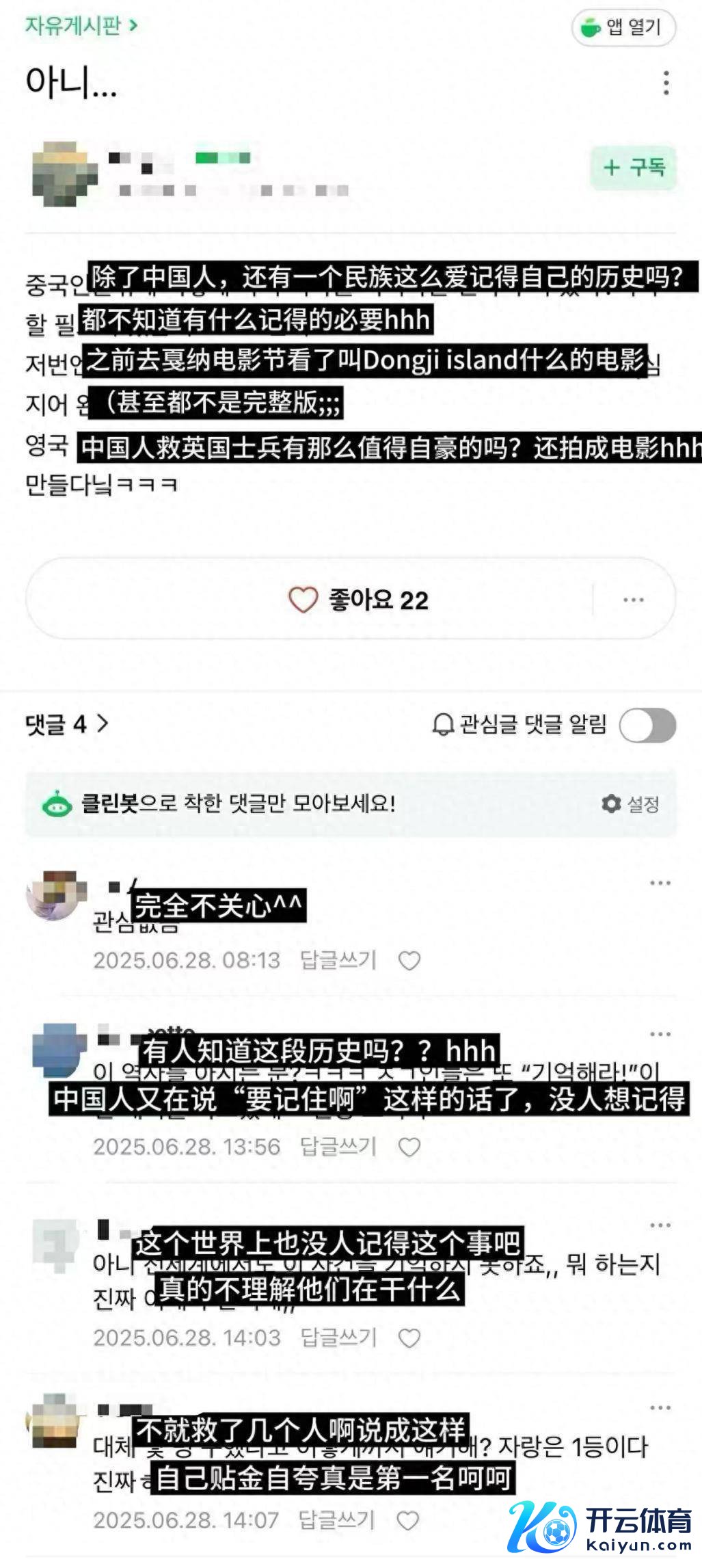Open options for the 08:13 comment
This screenshot has height=1568, width=702.
(660, 883)
